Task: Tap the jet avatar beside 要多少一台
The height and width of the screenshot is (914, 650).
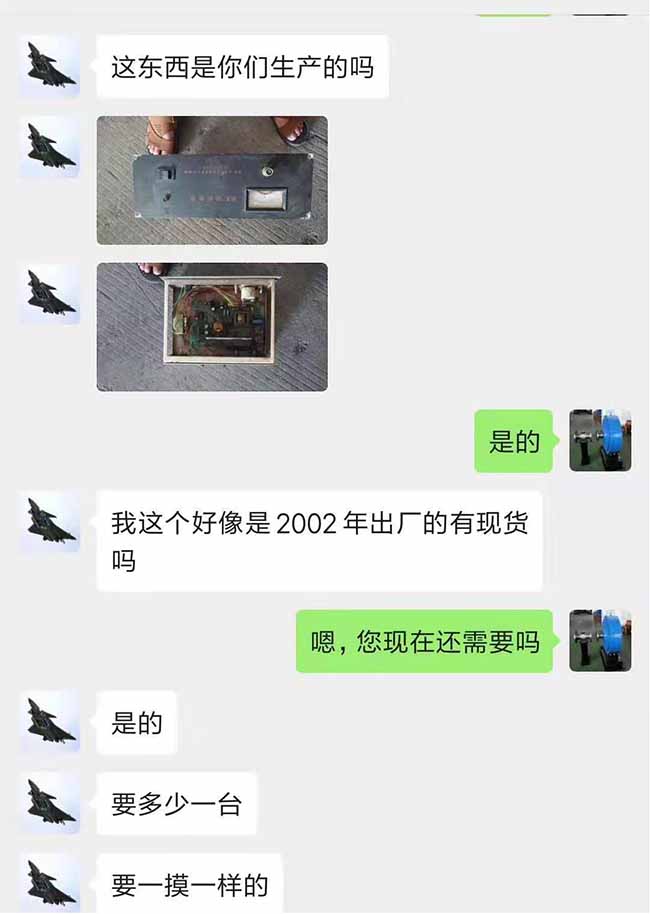Action: click(x=50, y=803)
